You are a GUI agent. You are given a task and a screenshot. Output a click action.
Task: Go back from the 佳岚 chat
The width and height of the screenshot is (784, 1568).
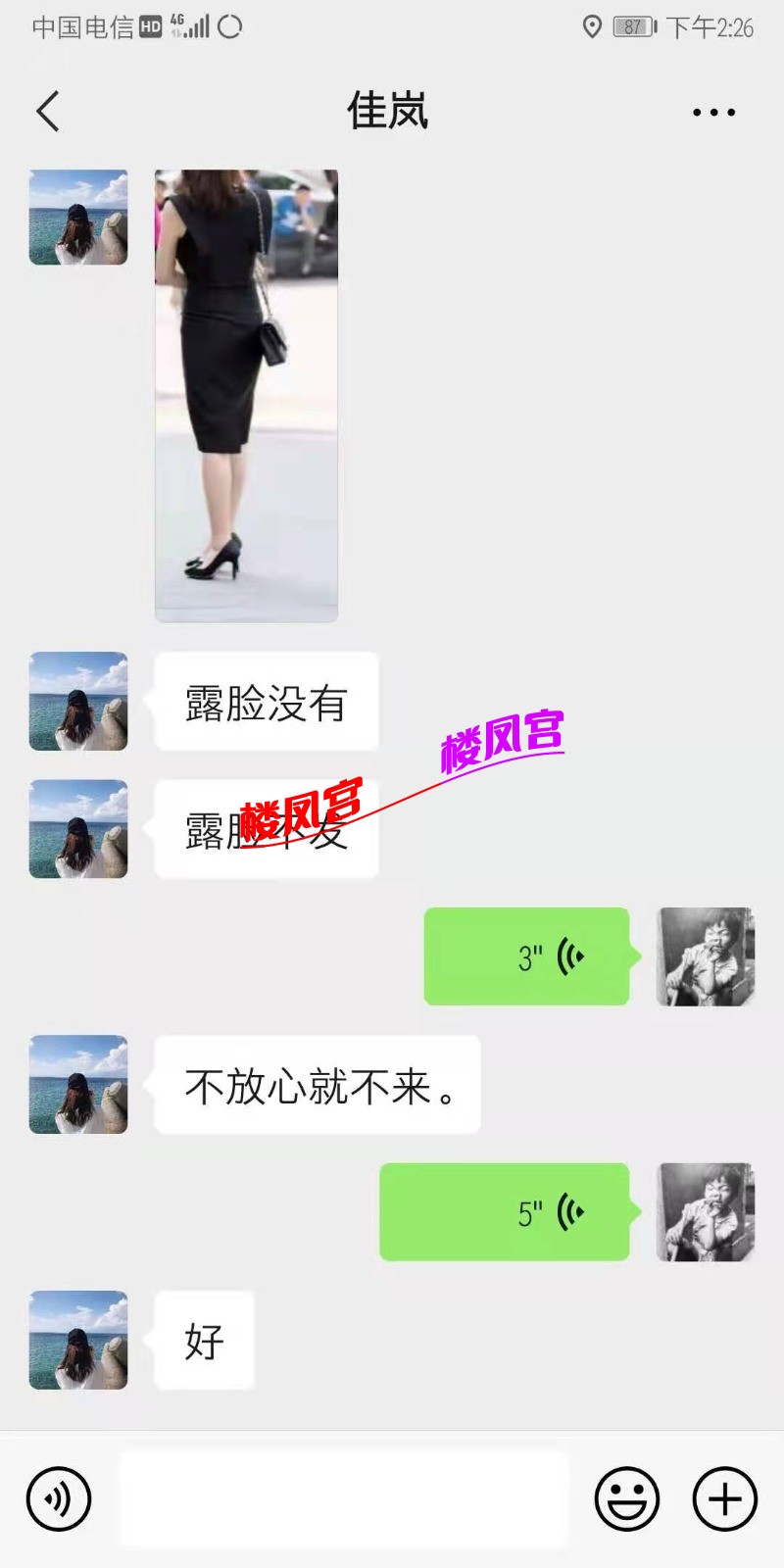pos(48,112)
